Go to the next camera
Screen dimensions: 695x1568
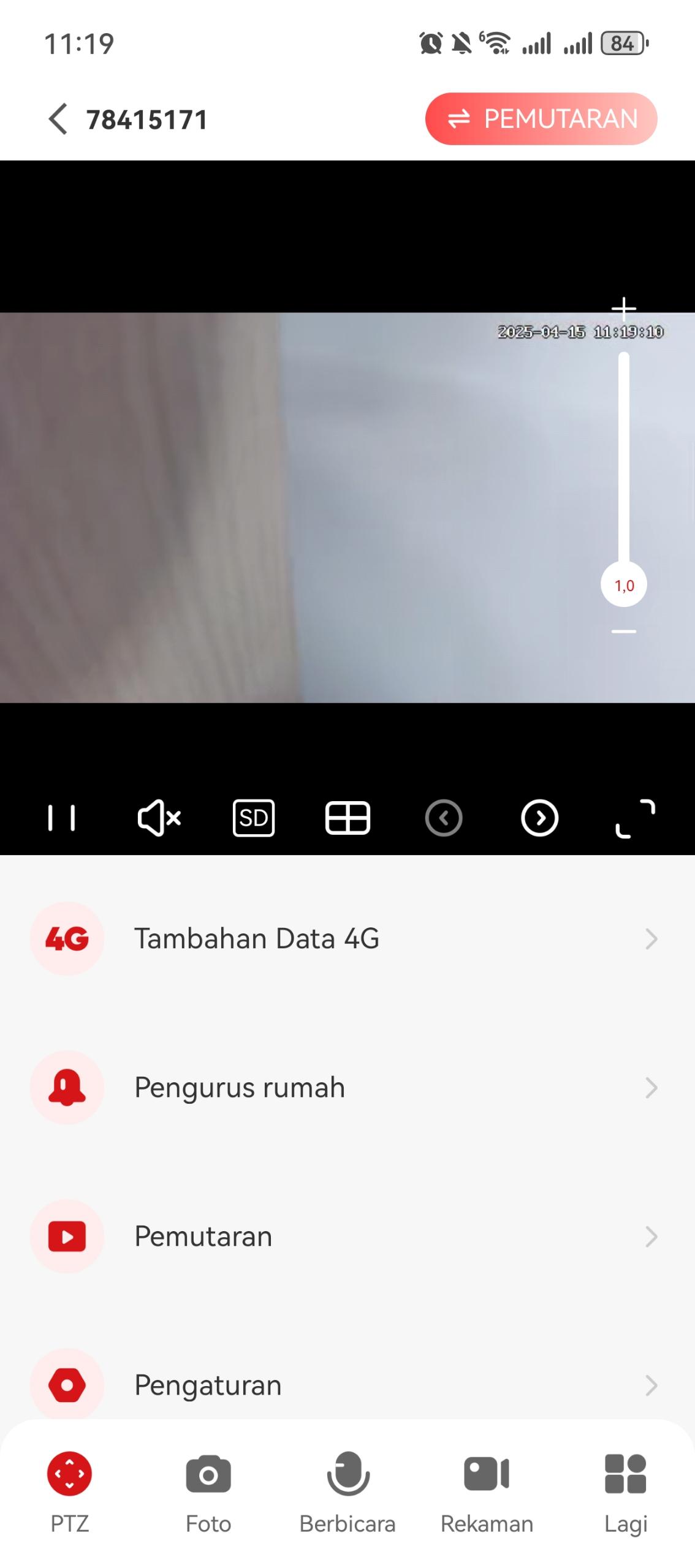(x=539, y=818)
